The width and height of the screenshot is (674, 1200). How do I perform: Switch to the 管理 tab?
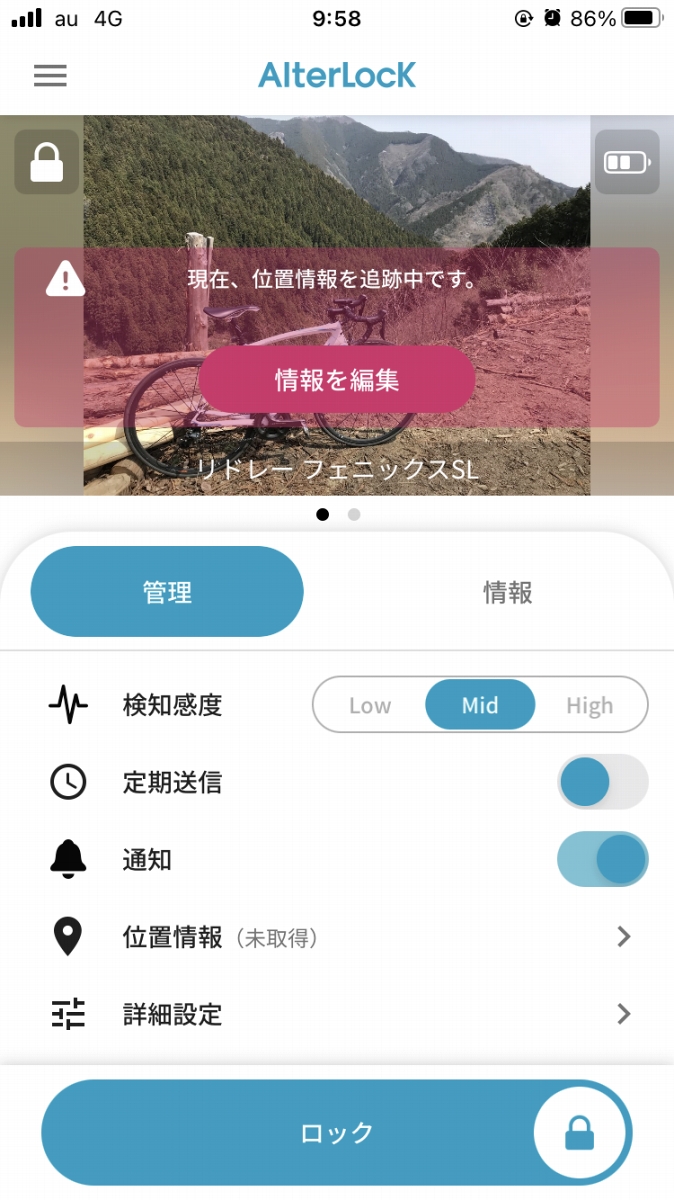pos(167,592)
